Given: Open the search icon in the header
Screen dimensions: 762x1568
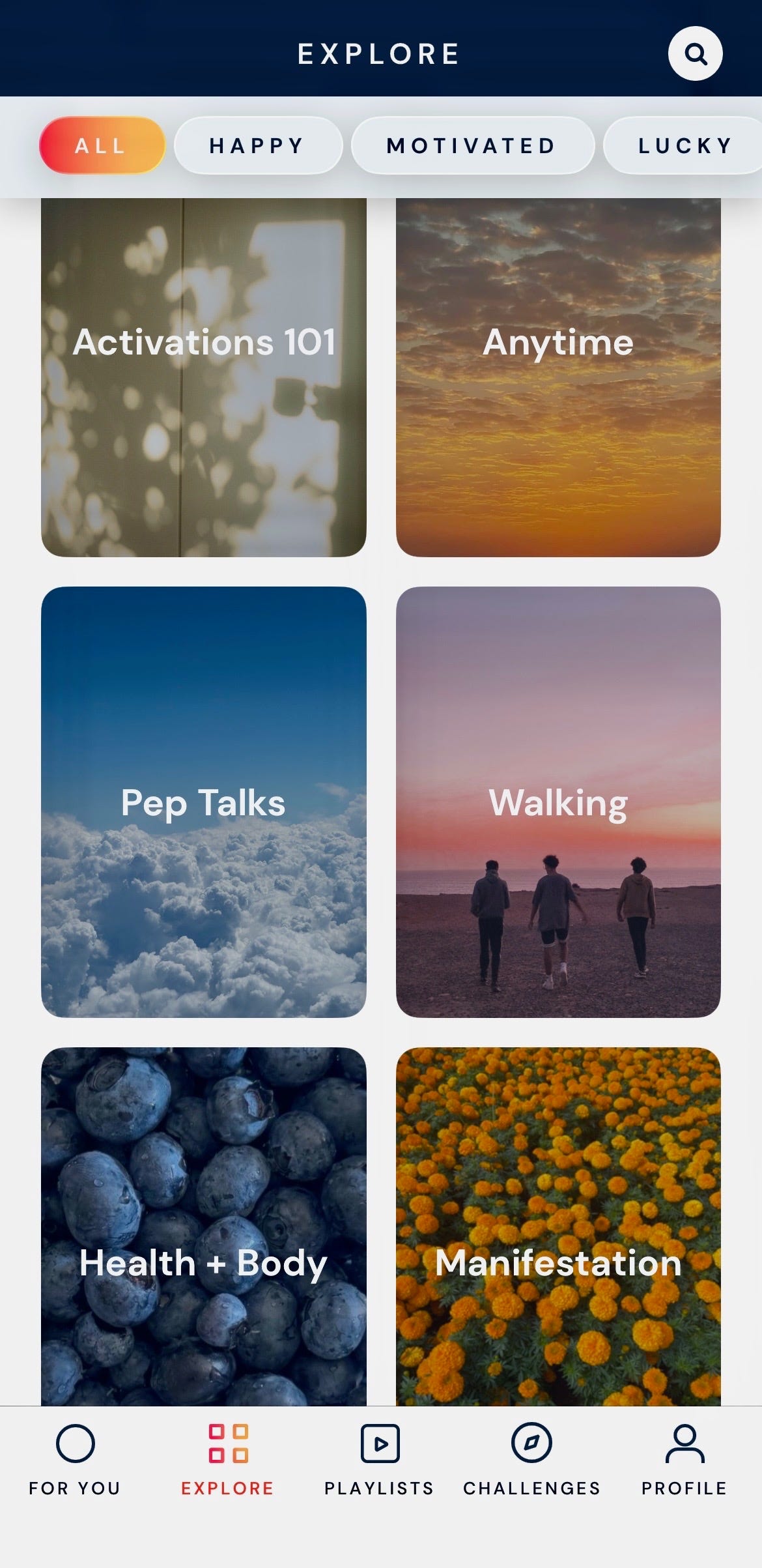Looking at the screenshot, I should (695, 53).
